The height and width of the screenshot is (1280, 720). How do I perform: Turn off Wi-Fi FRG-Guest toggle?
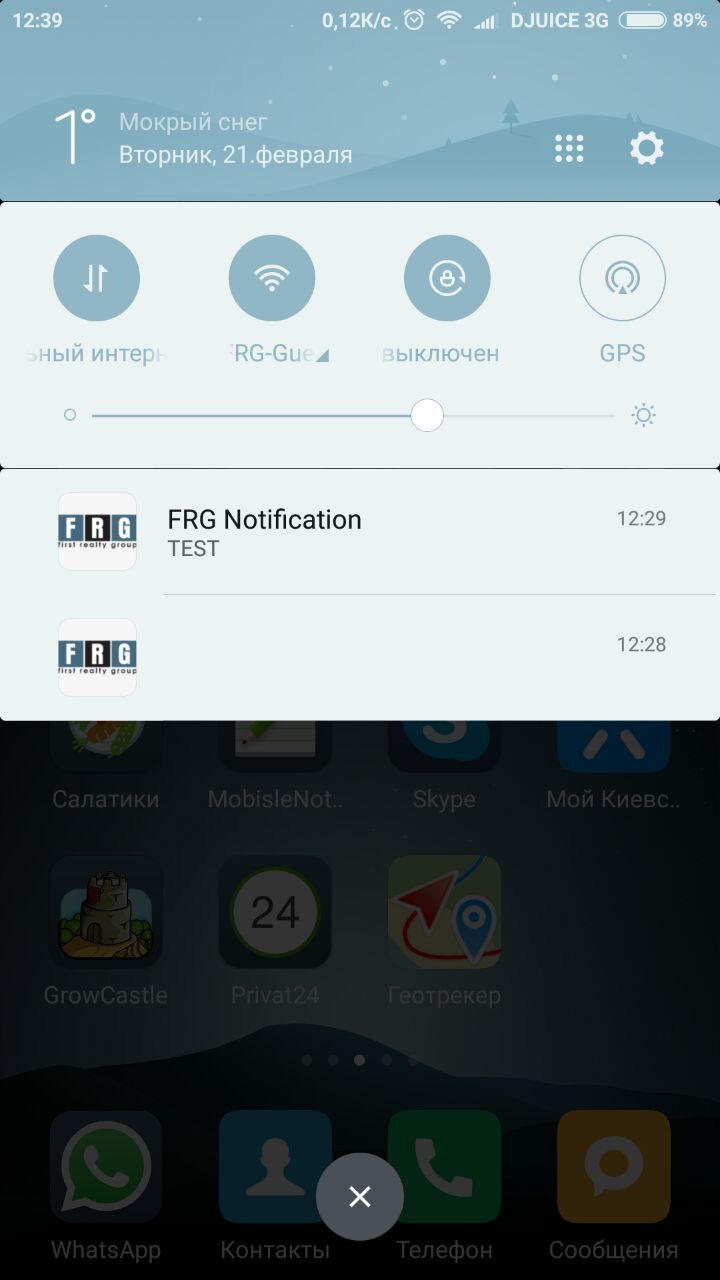(272, 278)
